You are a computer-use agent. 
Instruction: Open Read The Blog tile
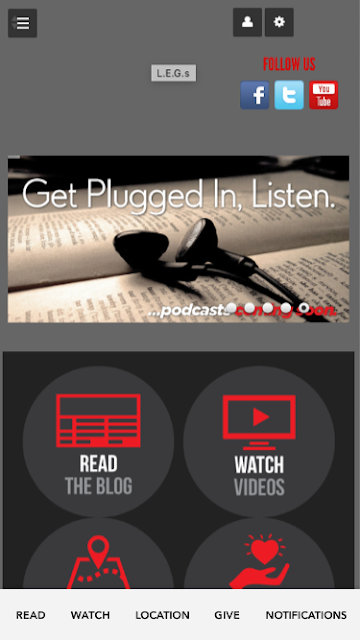point(98,442)
